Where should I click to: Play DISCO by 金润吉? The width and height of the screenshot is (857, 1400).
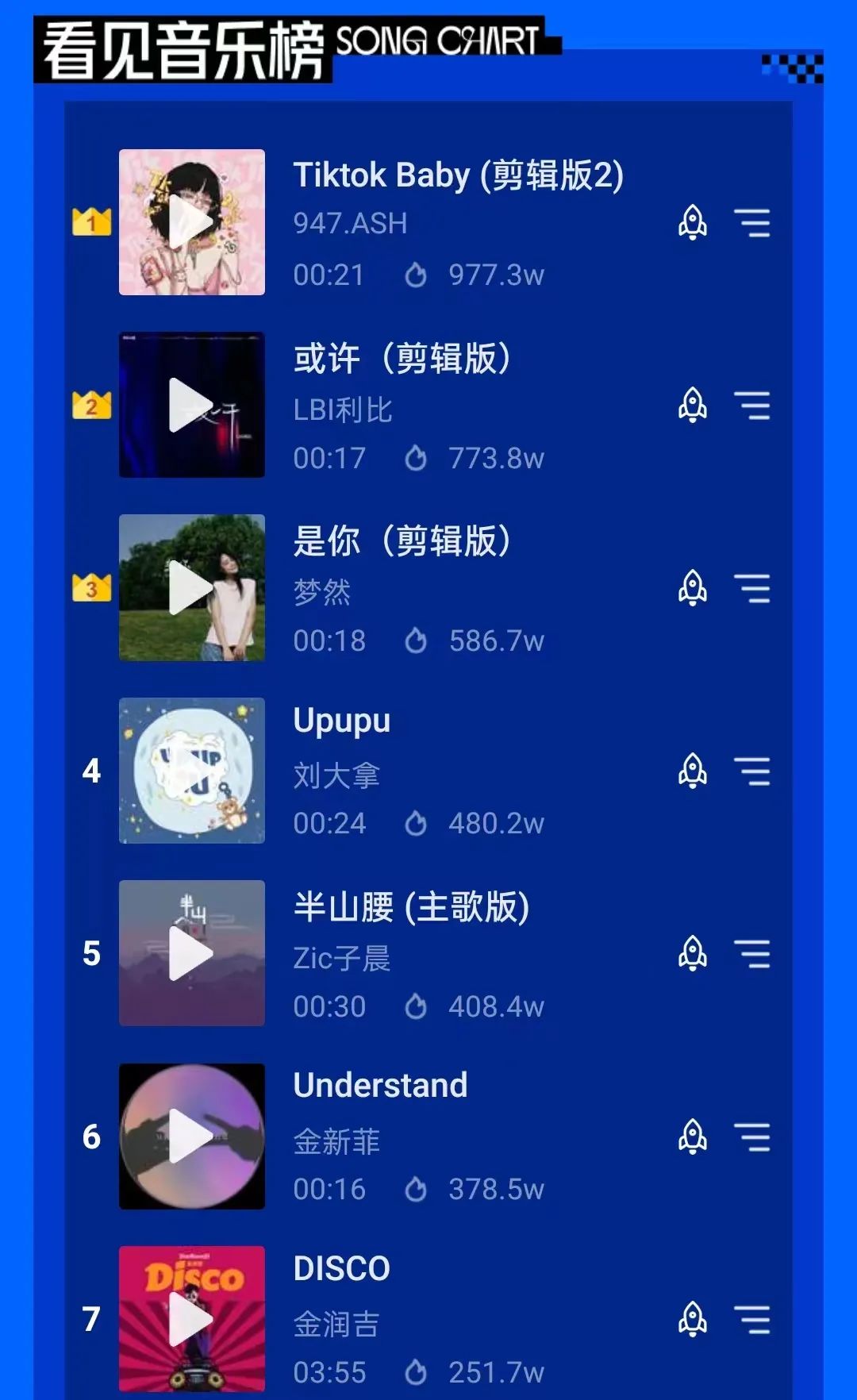click(191, 1319)
